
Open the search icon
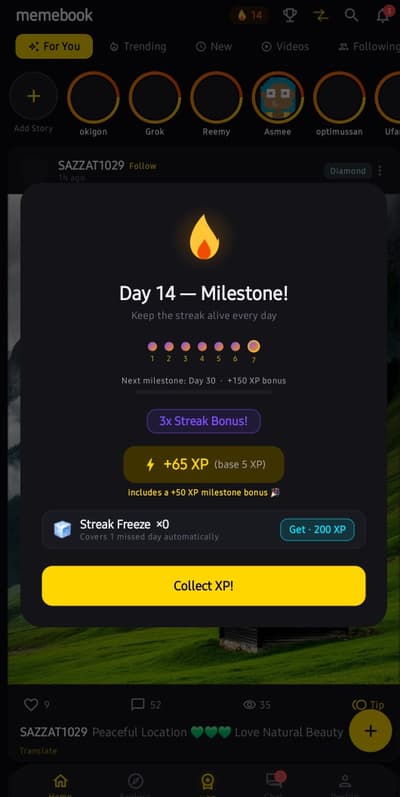[351, 15]
